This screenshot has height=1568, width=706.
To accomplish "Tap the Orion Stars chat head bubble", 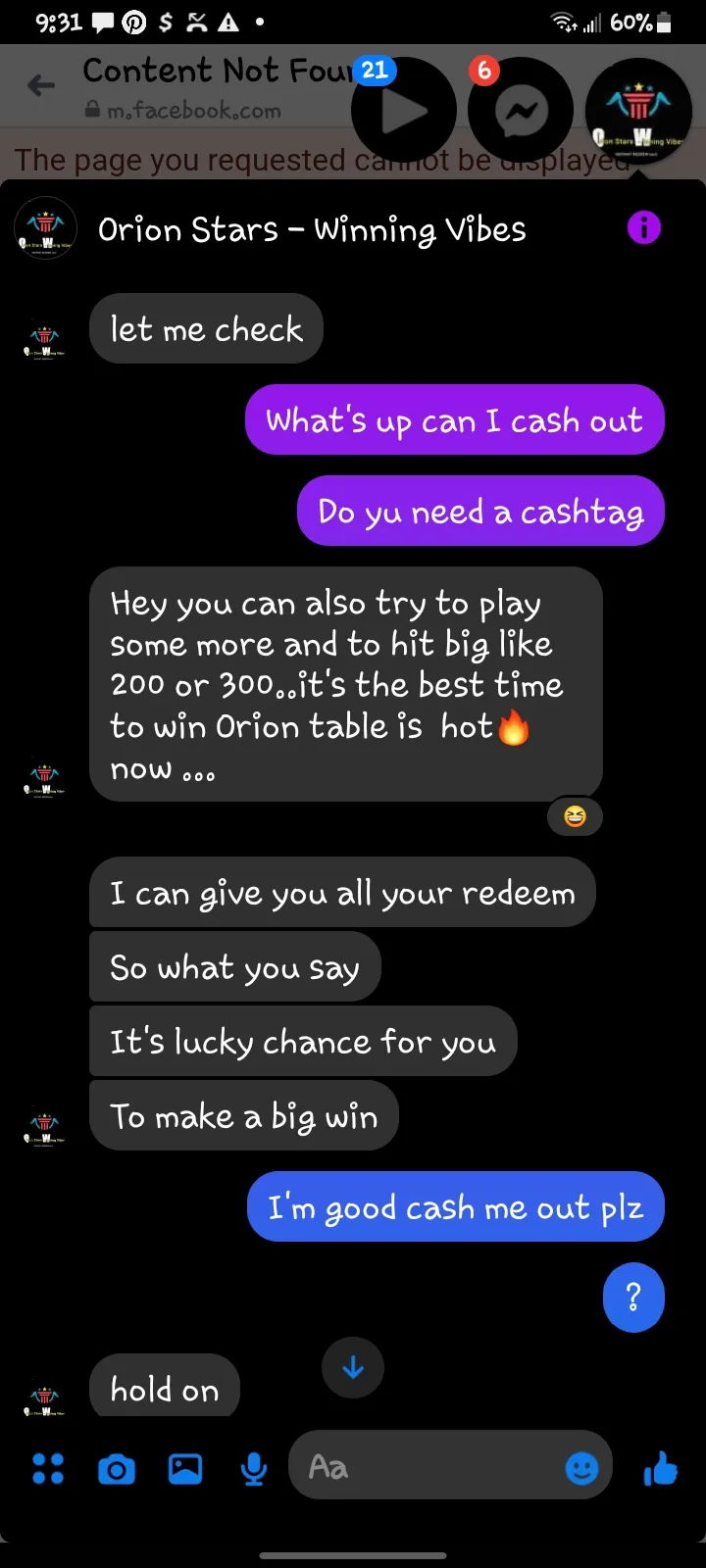I will [x=638, y=110].
